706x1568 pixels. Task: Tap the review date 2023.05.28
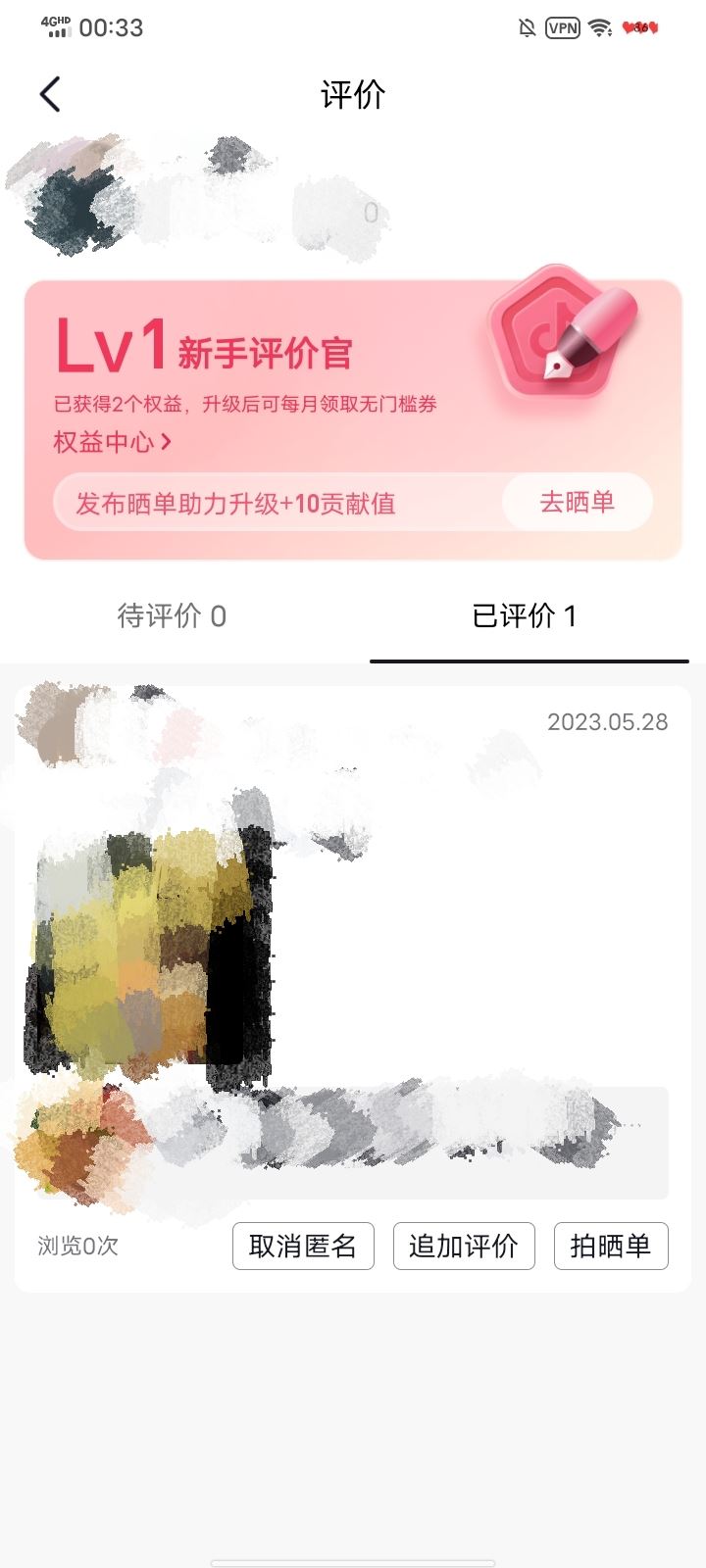[x=610, y=723]
